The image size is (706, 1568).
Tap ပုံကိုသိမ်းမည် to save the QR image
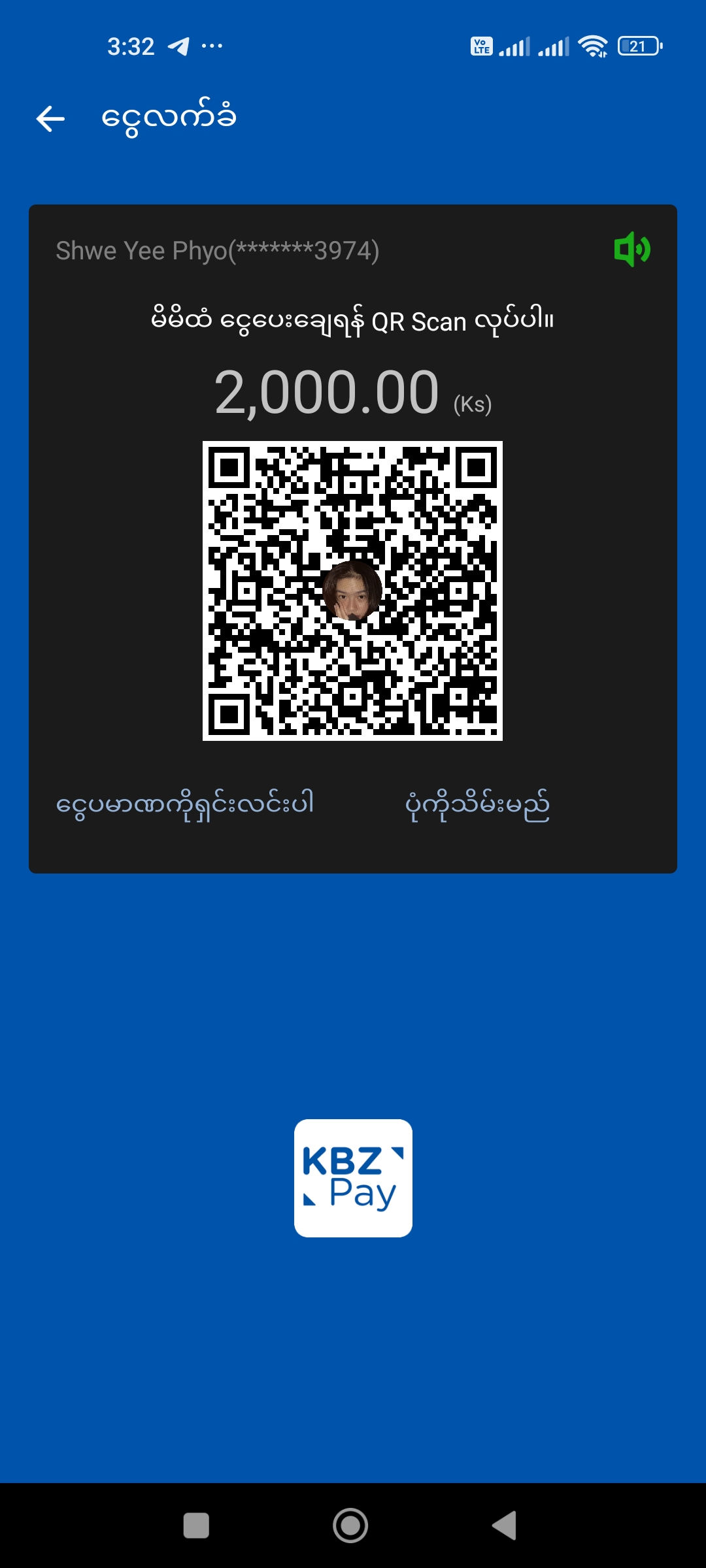click(x=477, y=804)
